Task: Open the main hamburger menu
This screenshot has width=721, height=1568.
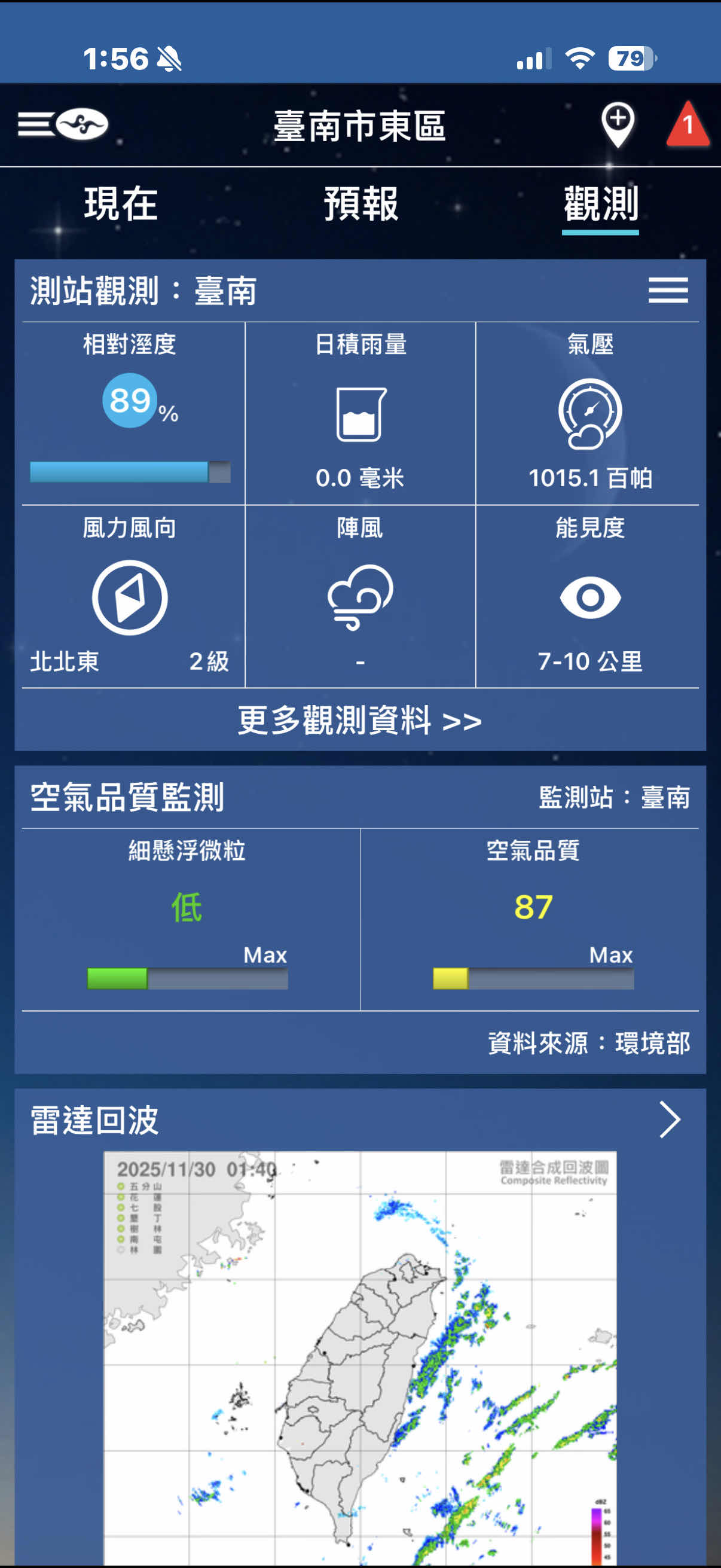Action: click(35, 124)
